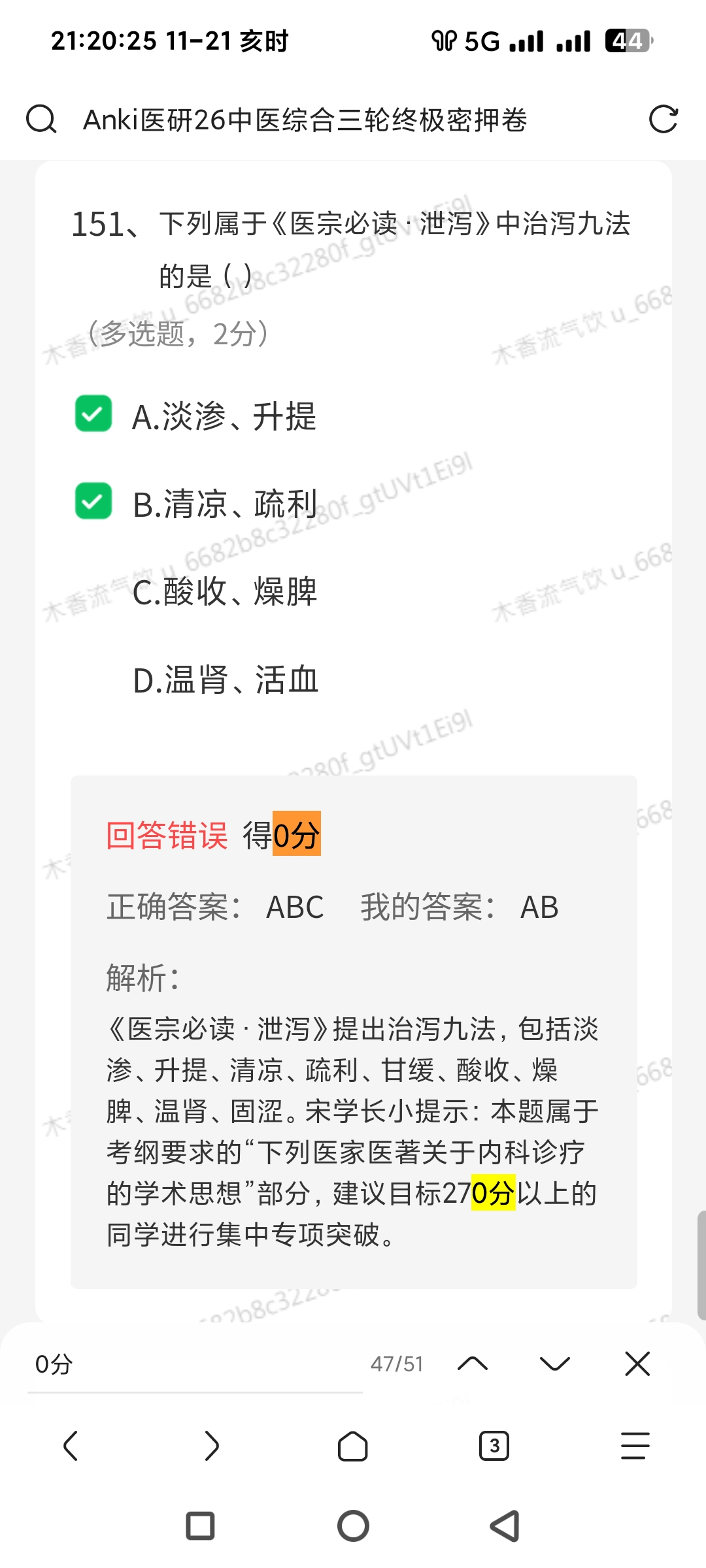Toggle checkbox for option B 清凉、疏利
This screenshot has height=1568, width=706.
tap(93, 502)
